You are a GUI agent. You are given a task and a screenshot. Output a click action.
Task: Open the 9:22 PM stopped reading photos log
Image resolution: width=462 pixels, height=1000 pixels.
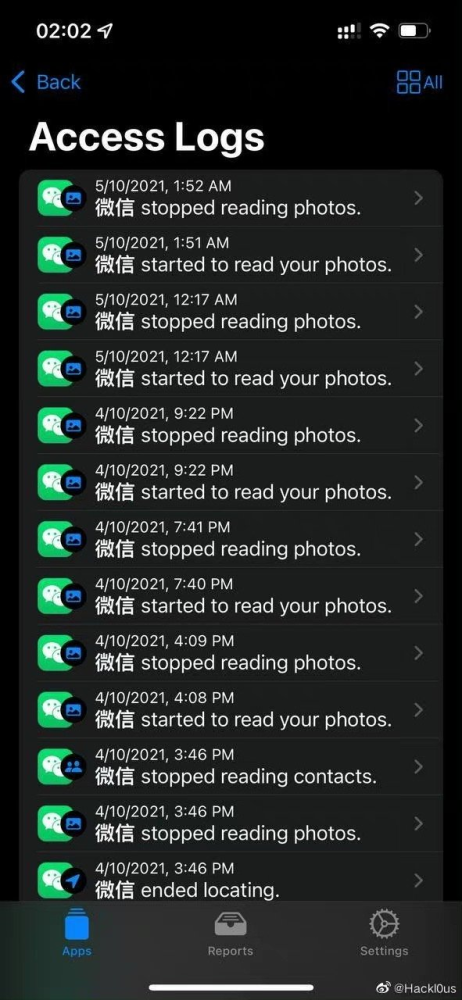point(231,425)
